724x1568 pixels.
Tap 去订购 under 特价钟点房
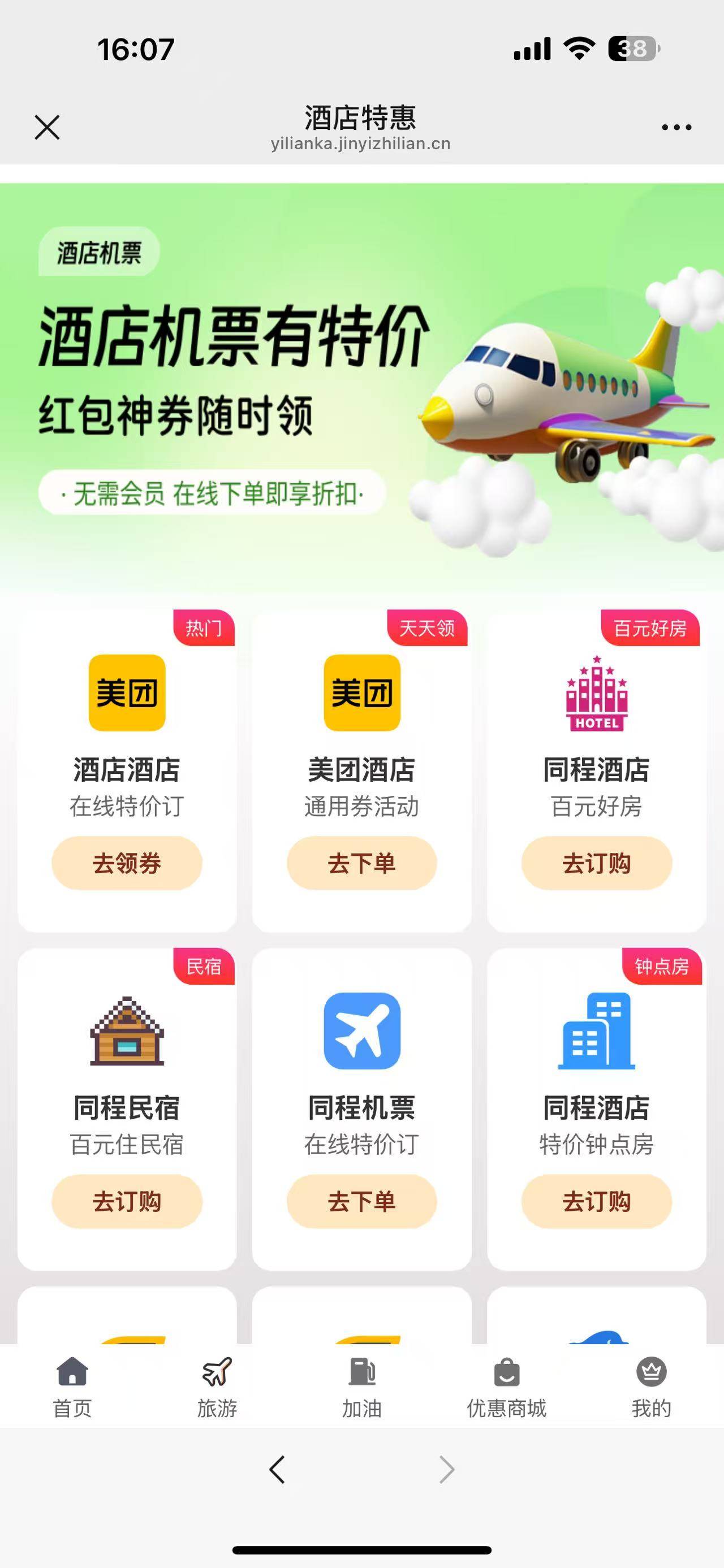pos(596,1202)
